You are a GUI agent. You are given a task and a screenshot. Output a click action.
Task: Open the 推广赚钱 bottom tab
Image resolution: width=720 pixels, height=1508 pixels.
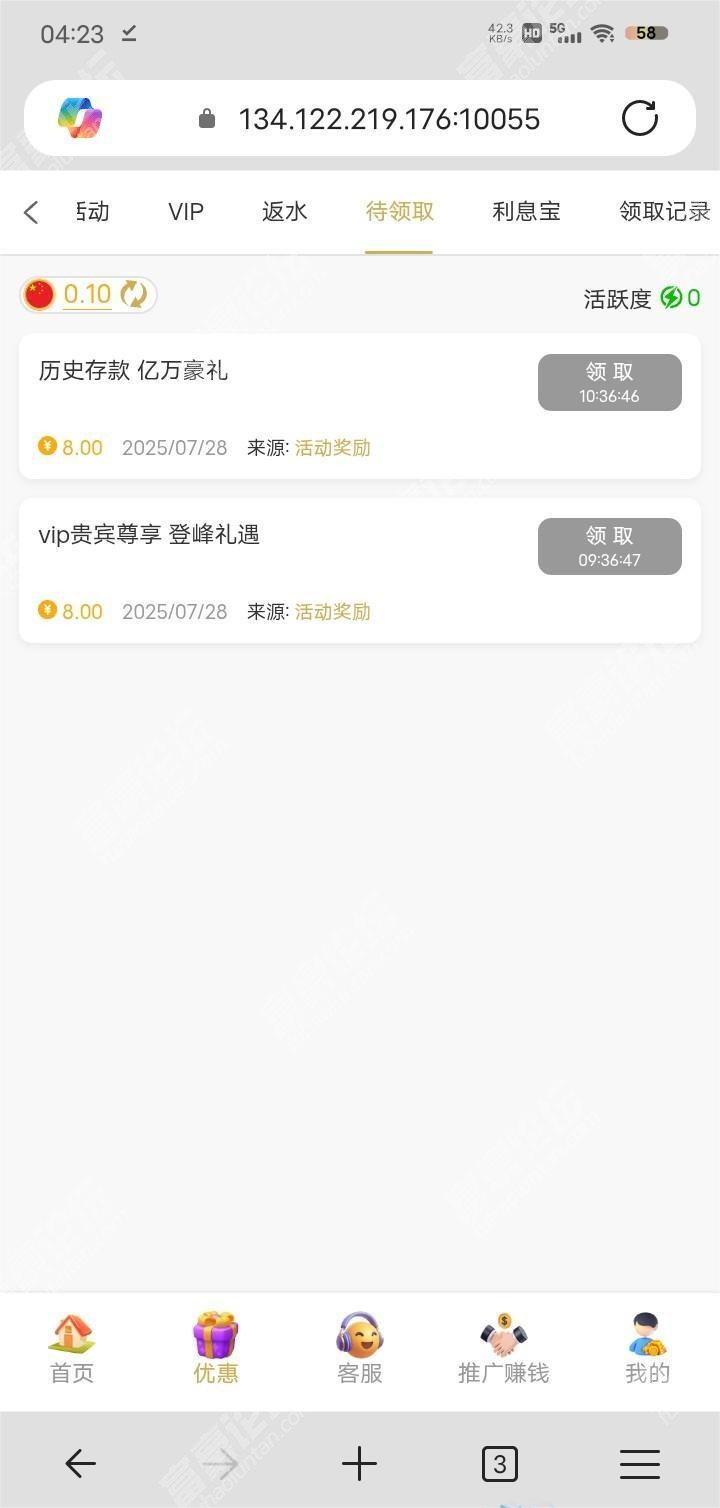pos(504,1349)
